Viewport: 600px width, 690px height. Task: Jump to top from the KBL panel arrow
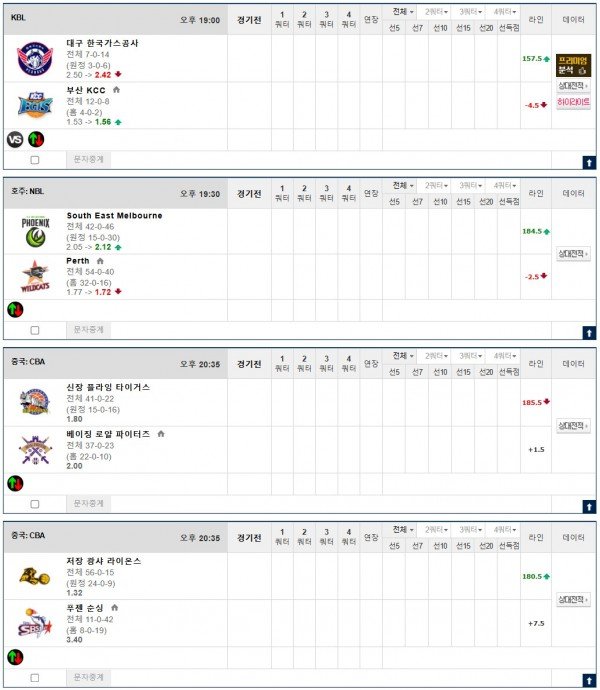(x=589, y=161)
